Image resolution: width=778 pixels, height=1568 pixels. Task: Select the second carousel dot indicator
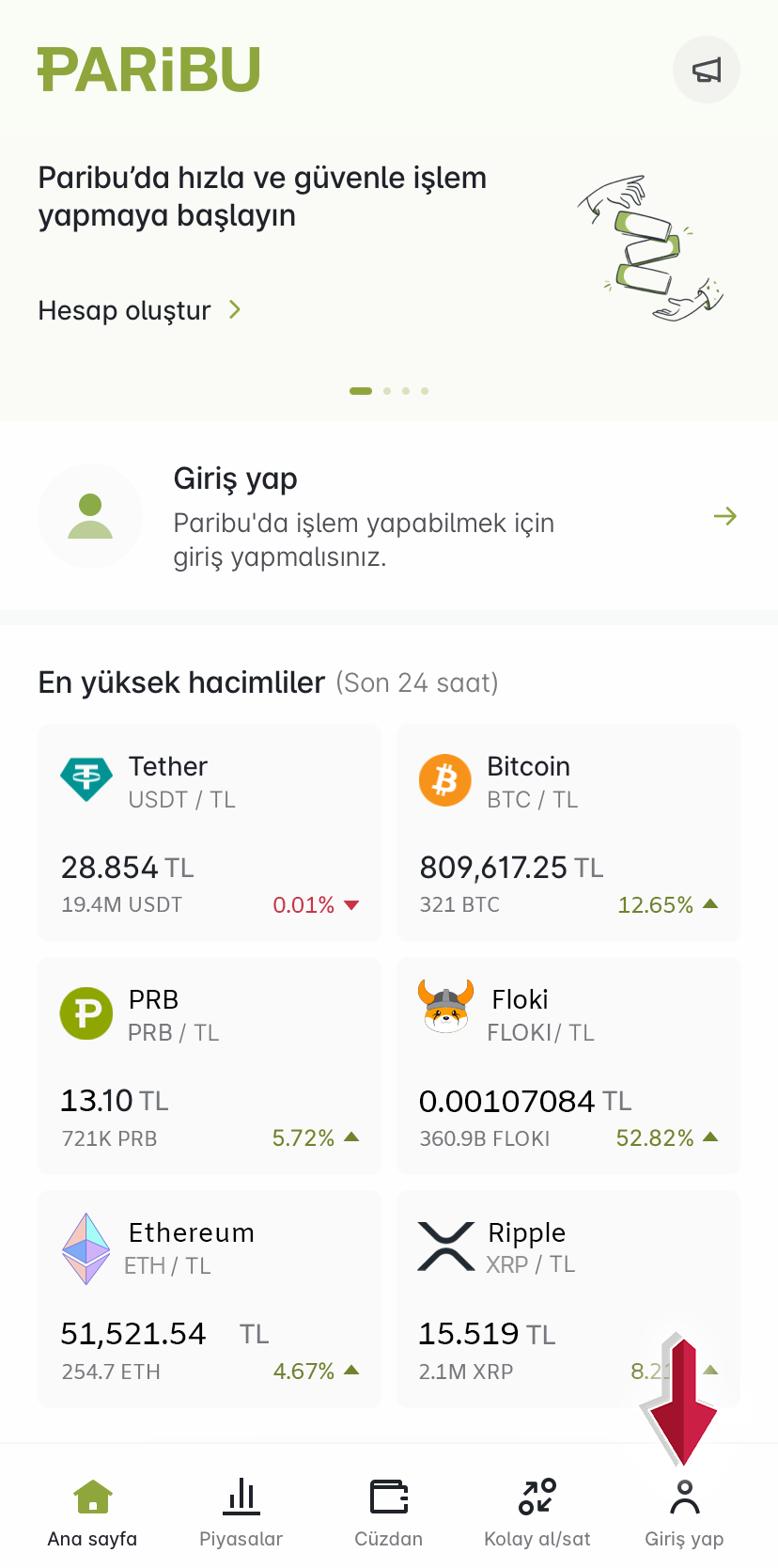click(386, 391)
